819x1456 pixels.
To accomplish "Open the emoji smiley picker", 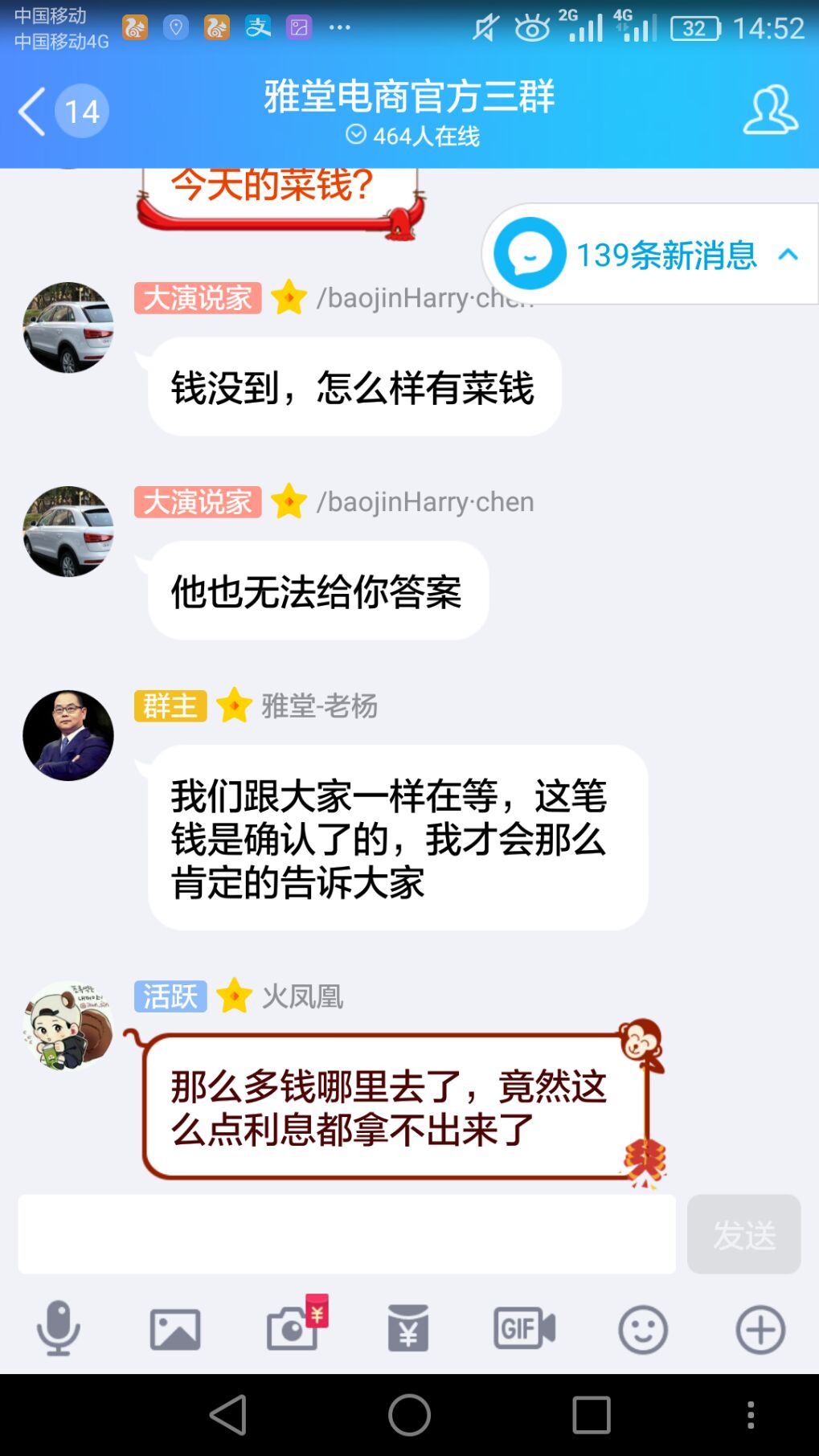I will [642, 1329].
